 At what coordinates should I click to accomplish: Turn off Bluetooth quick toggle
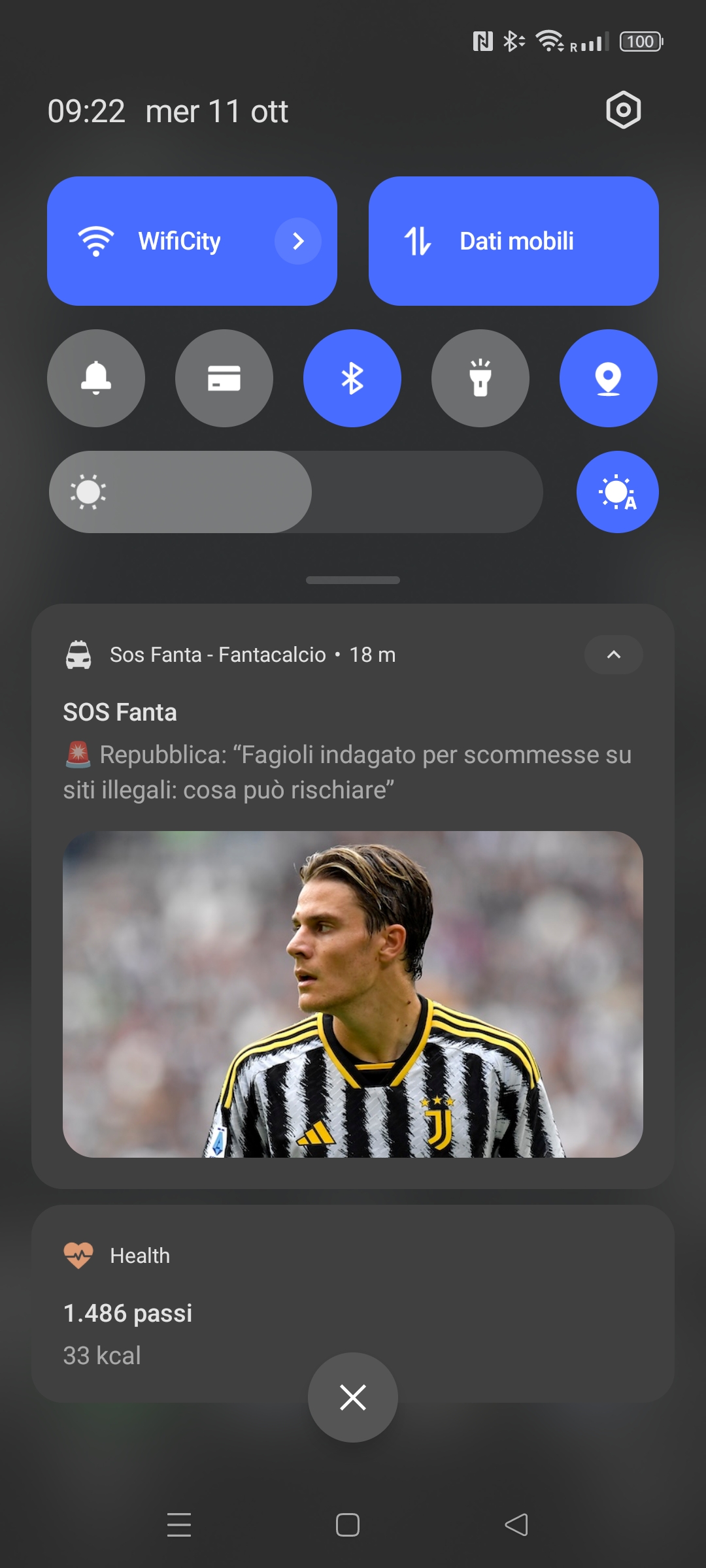[x=352, y=378]
